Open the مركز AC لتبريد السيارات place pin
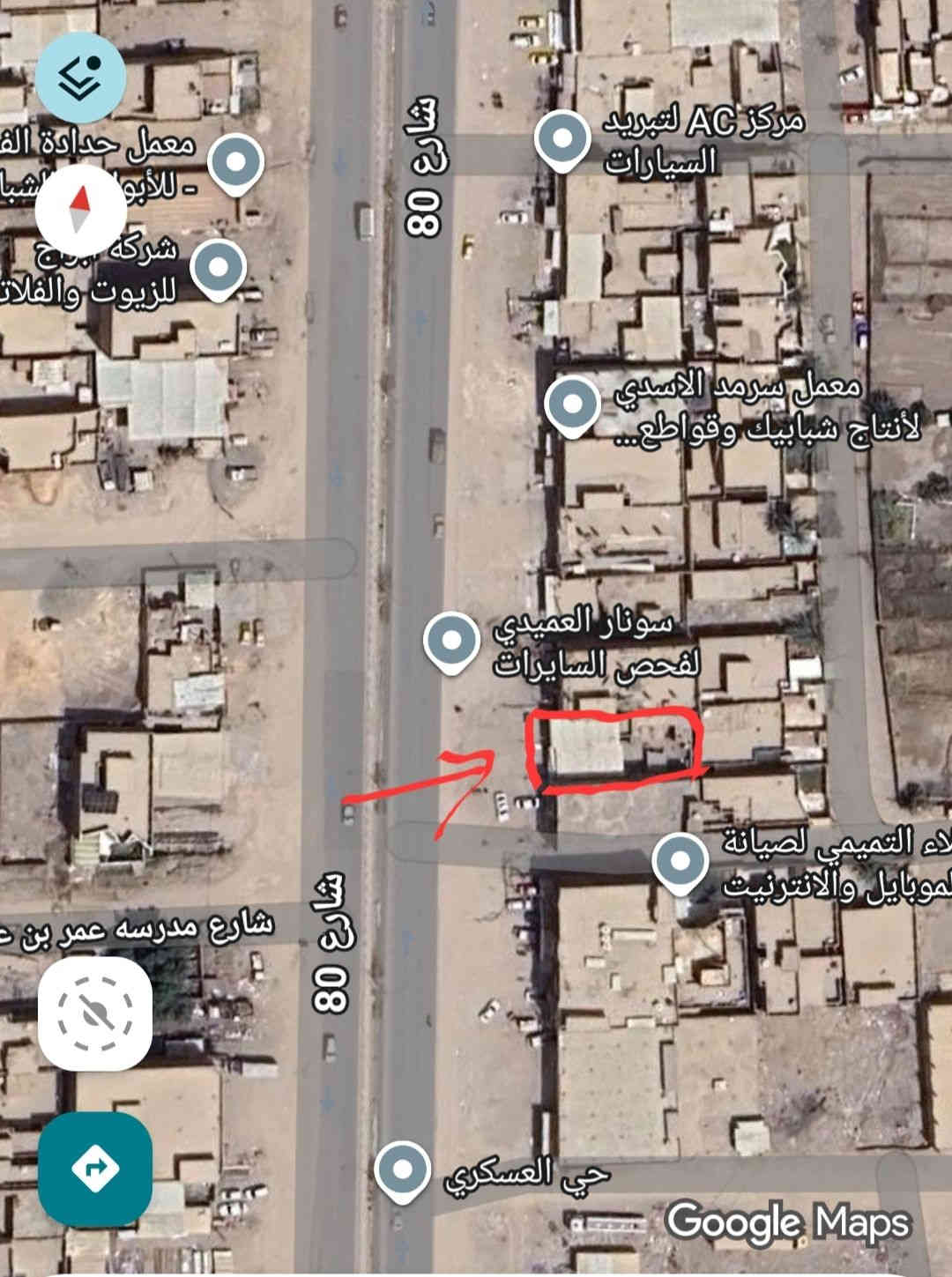This screenshot has width=952, height=1277. (562, 140)
